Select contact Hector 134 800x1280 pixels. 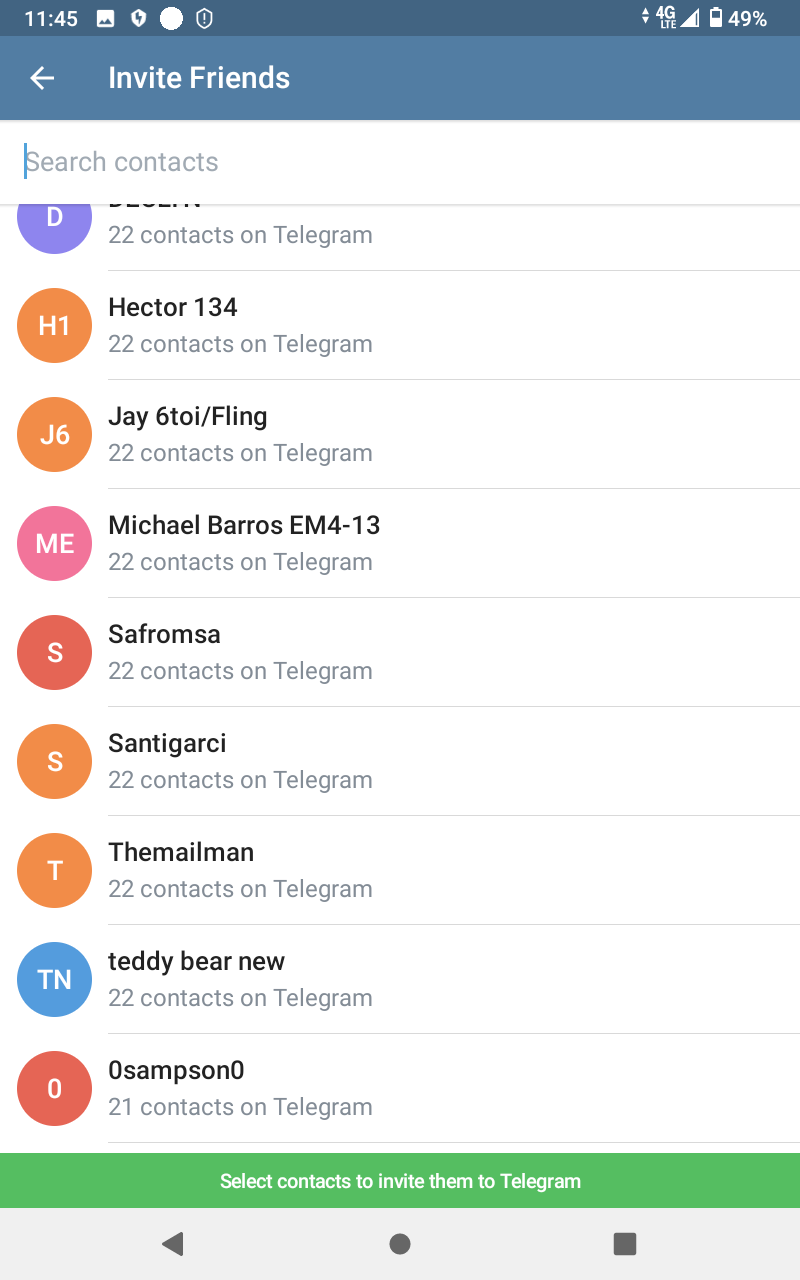click(x=400, y=325)
